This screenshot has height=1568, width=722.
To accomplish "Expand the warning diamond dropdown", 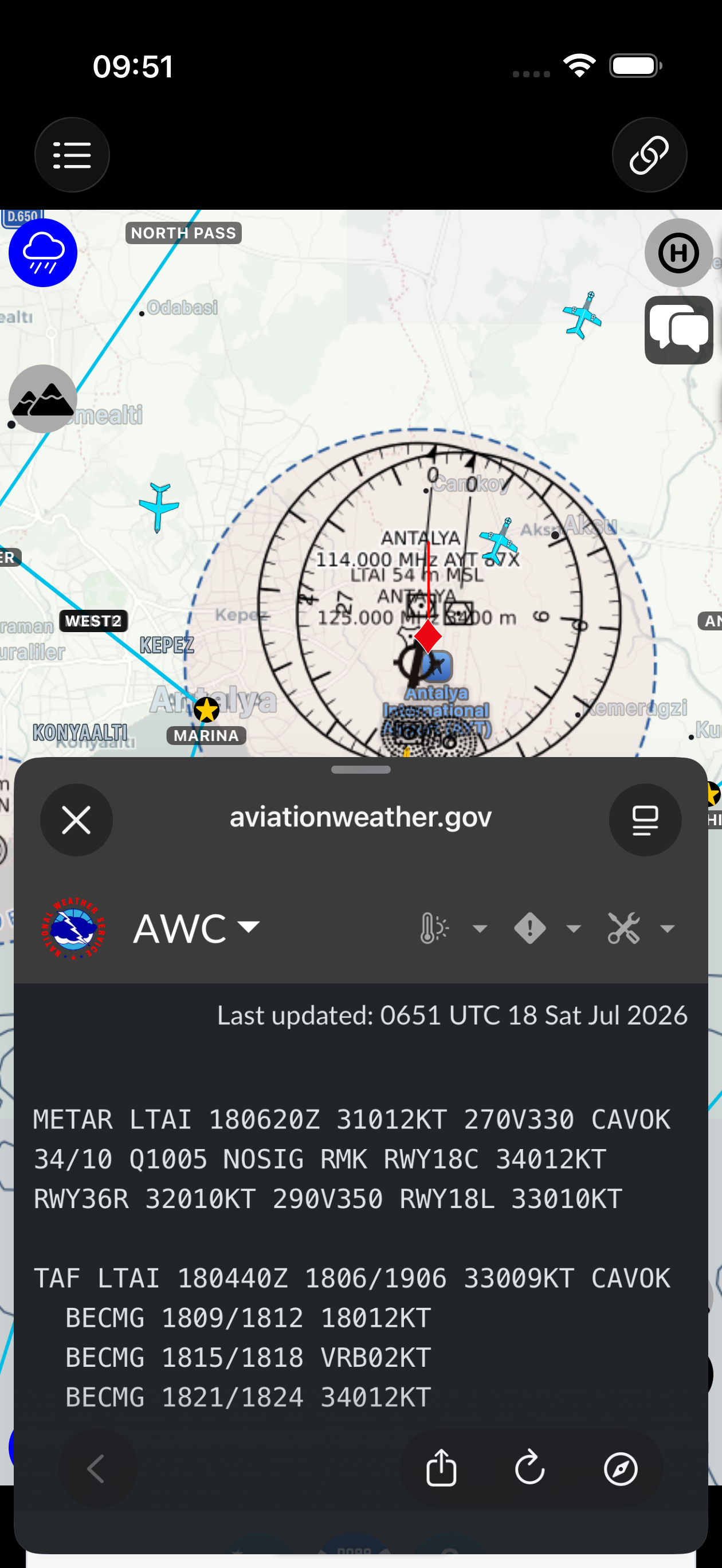I will pos(547,928).
